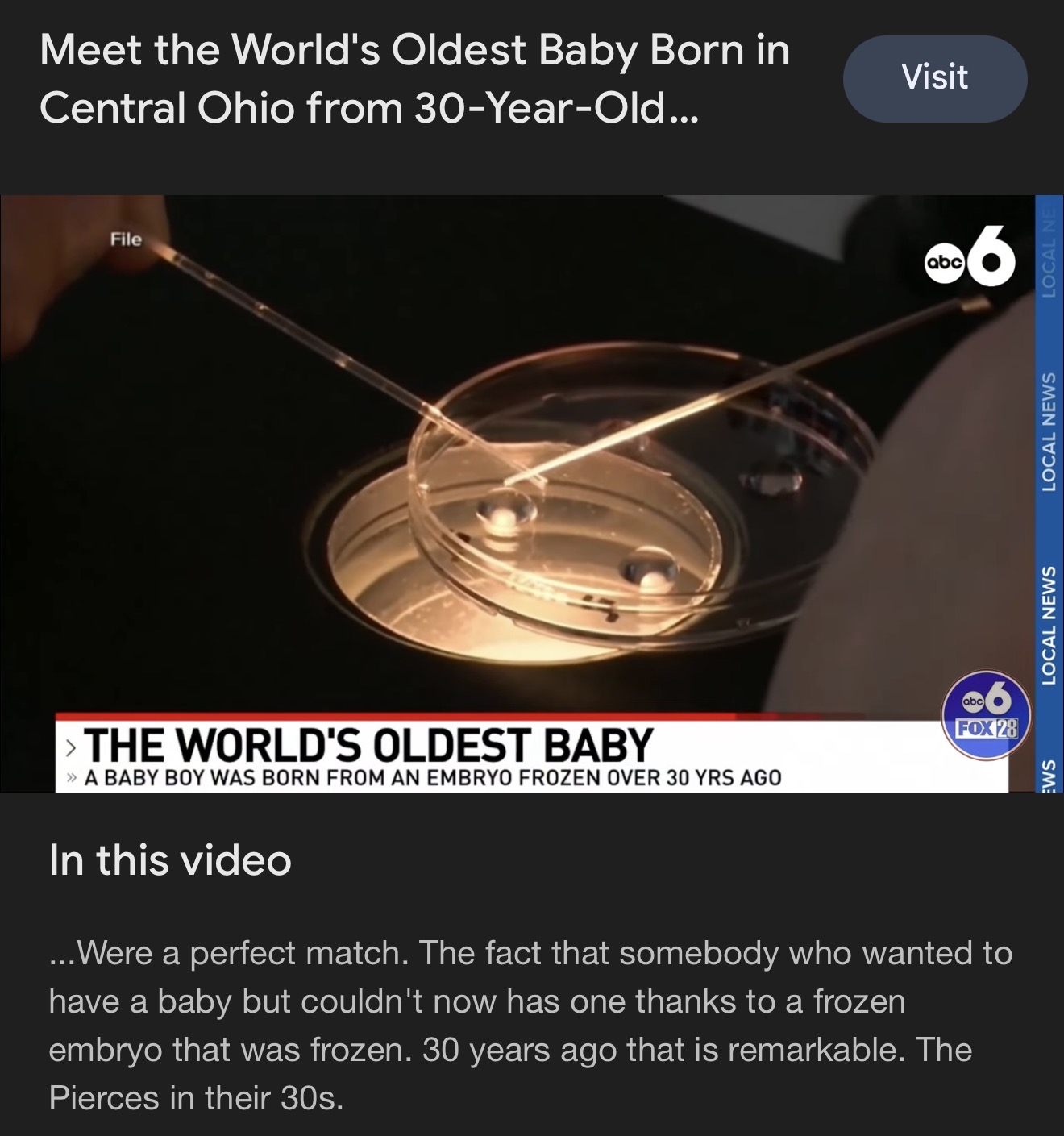
Task: Tap the Visit button
Action: (934, 78)
